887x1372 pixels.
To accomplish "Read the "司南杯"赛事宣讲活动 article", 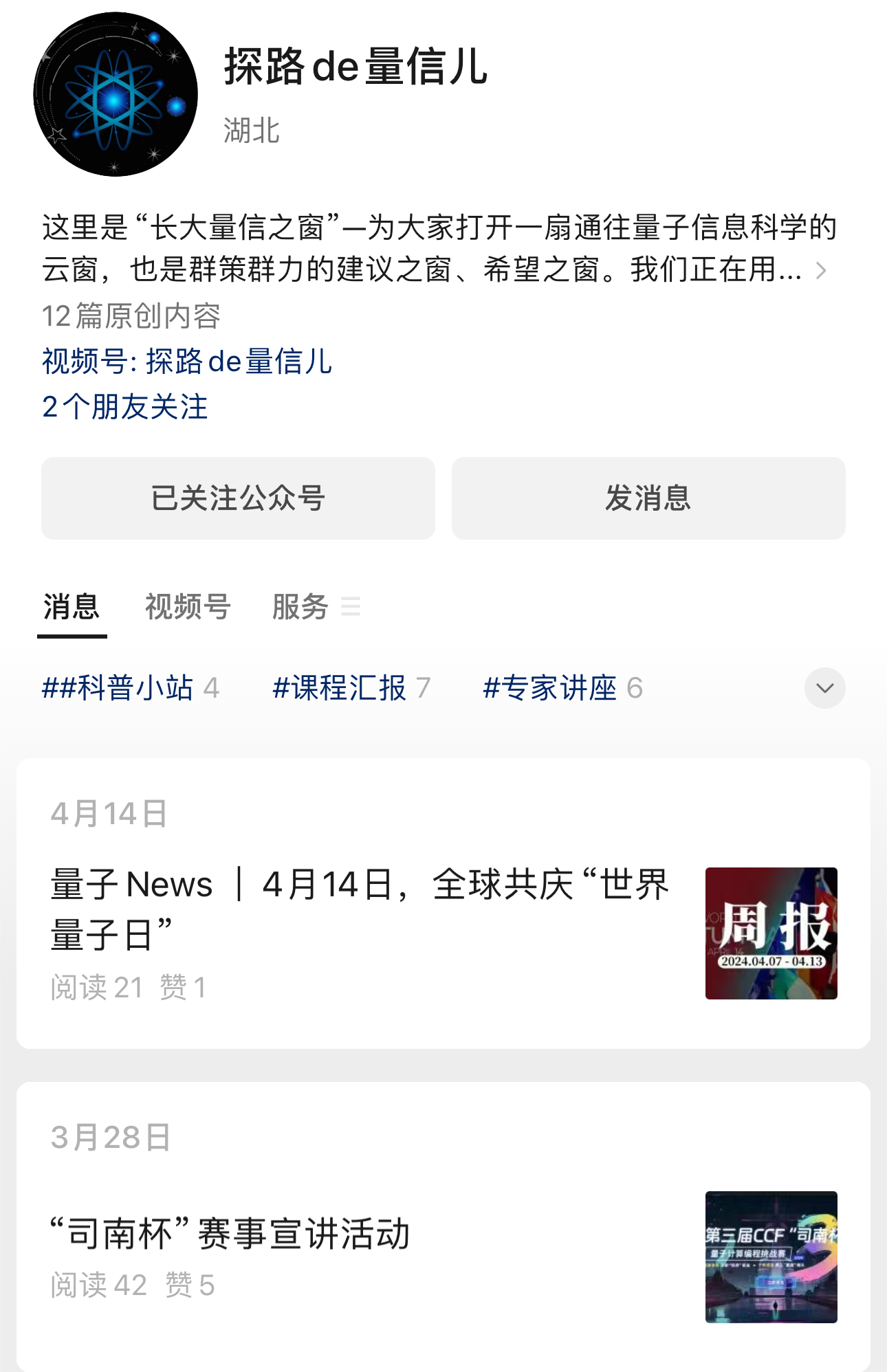I will click(x=230, y=1234).
